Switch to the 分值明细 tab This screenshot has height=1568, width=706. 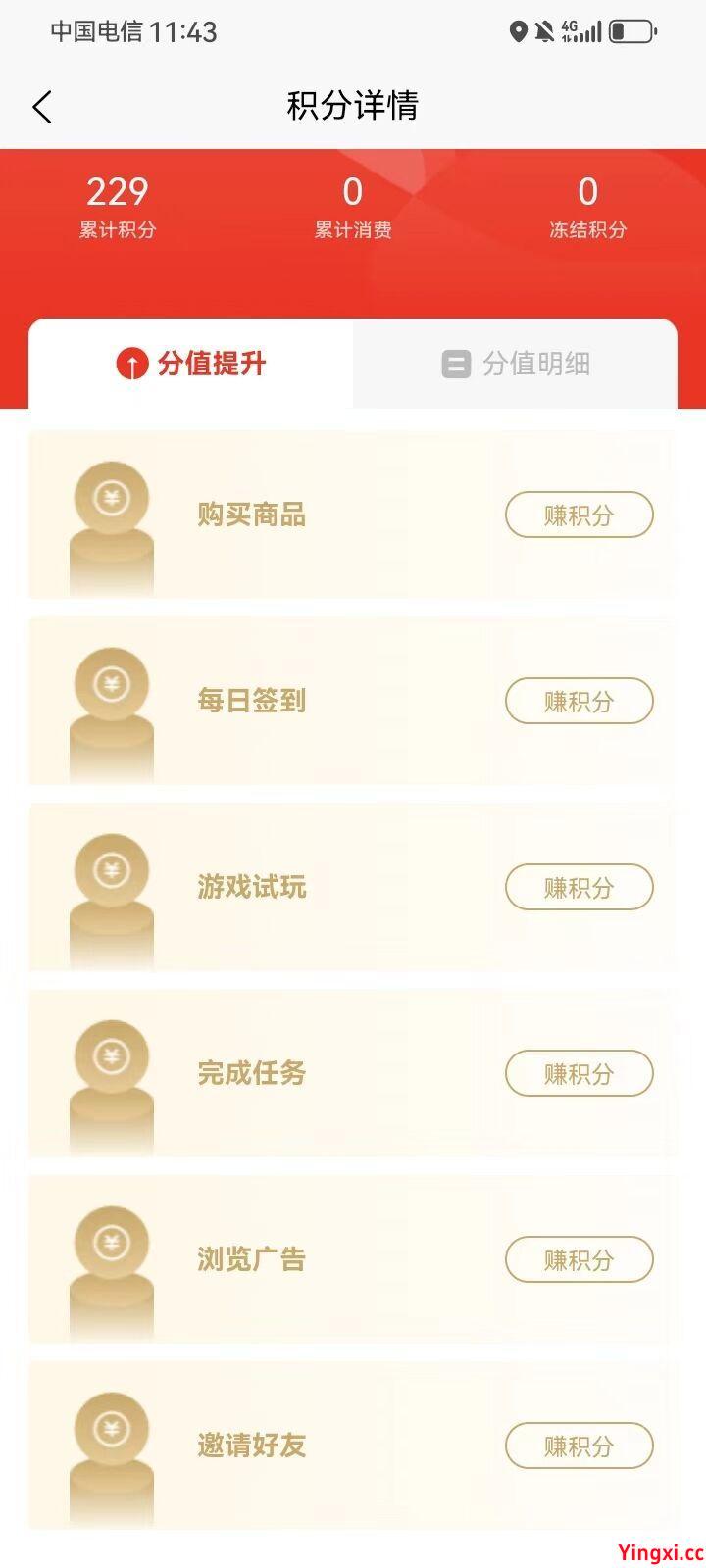515,364
